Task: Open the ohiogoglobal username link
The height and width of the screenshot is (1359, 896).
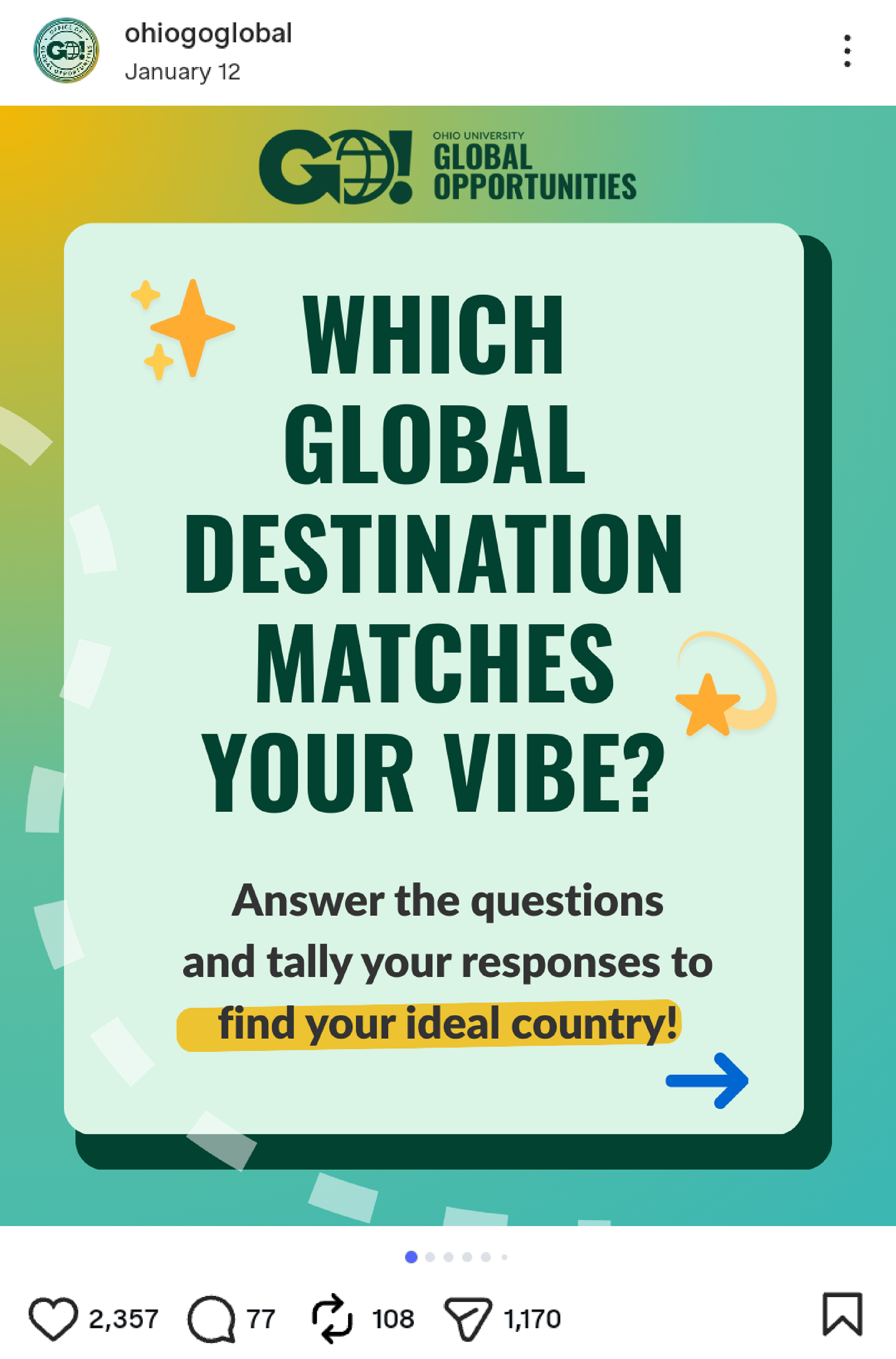Action: (208, 33)
